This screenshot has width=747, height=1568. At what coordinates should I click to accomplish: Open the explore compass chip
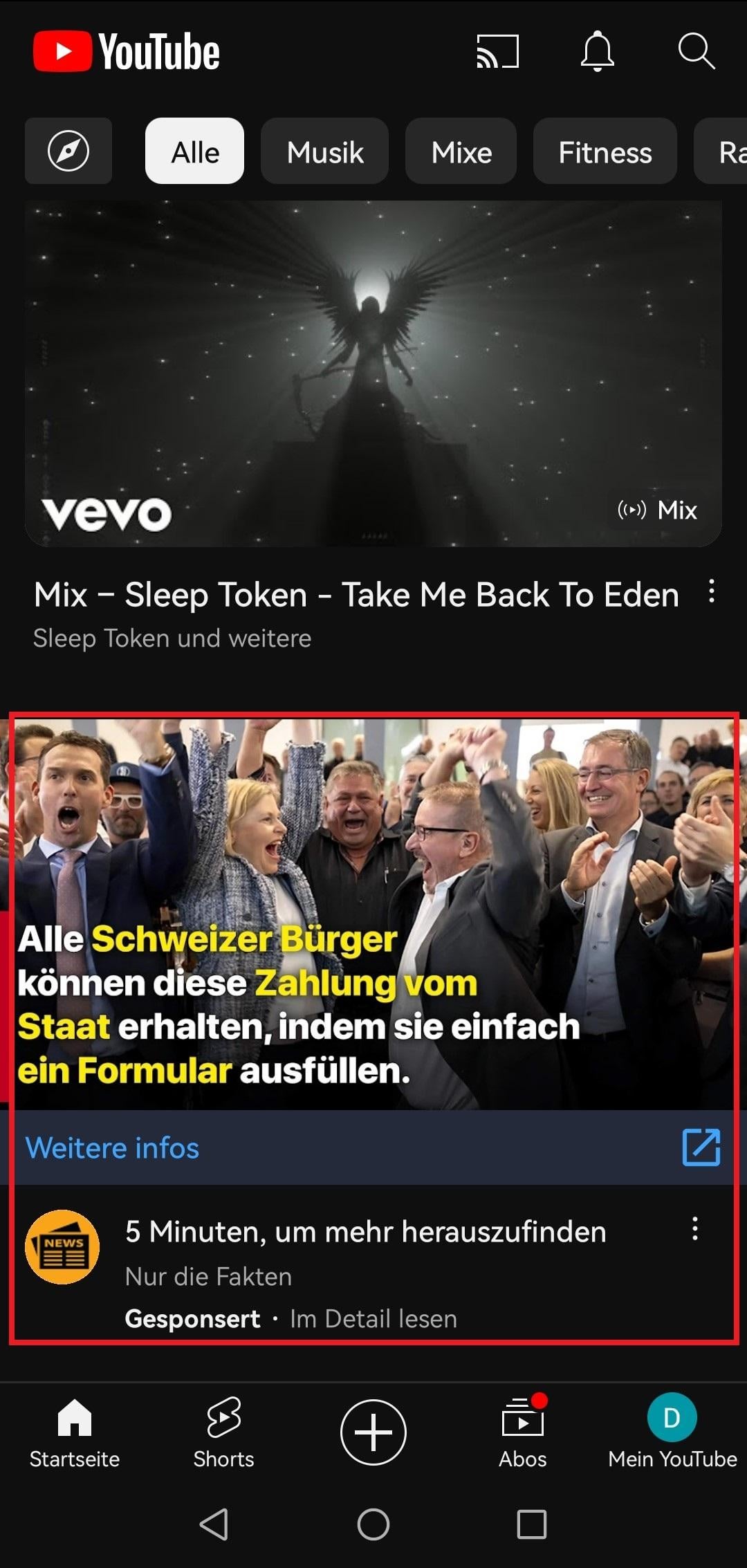pos(68,151)
